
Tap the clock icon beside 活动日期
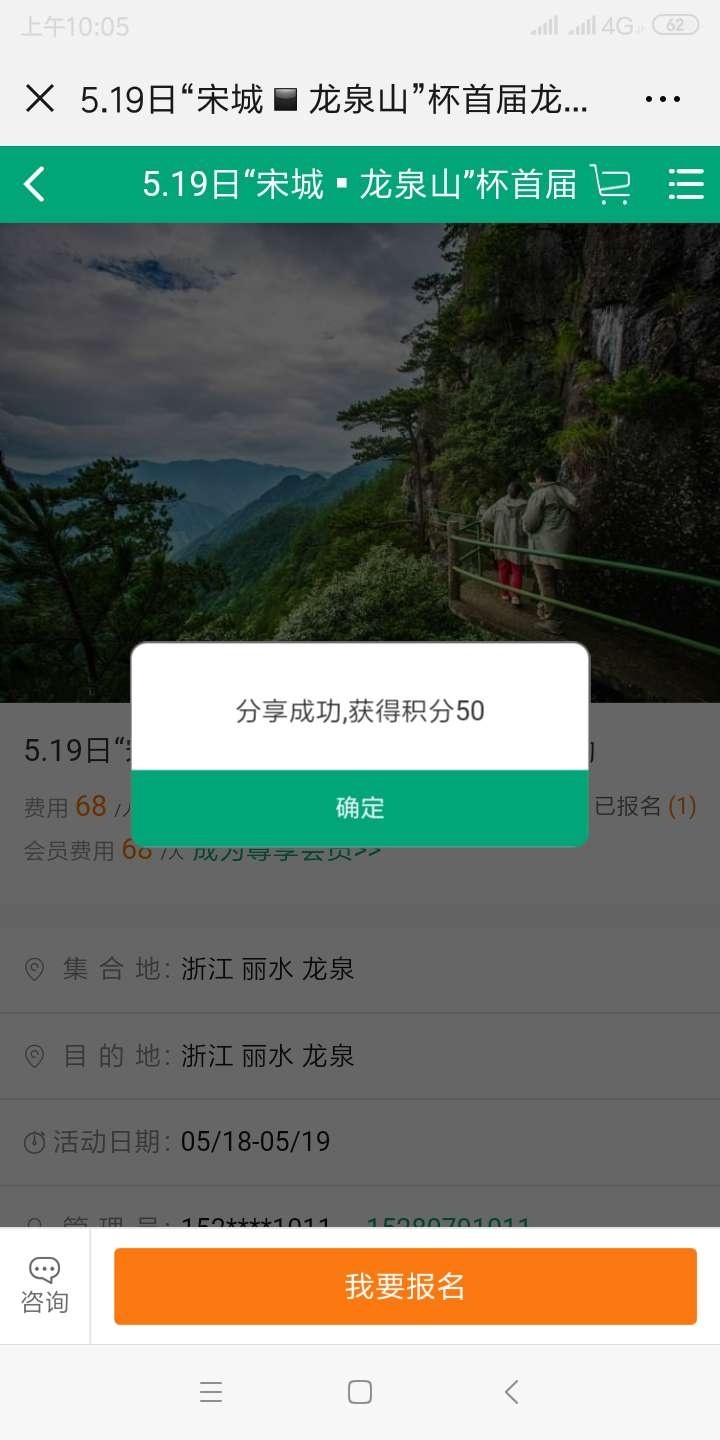click(37, 1142)
